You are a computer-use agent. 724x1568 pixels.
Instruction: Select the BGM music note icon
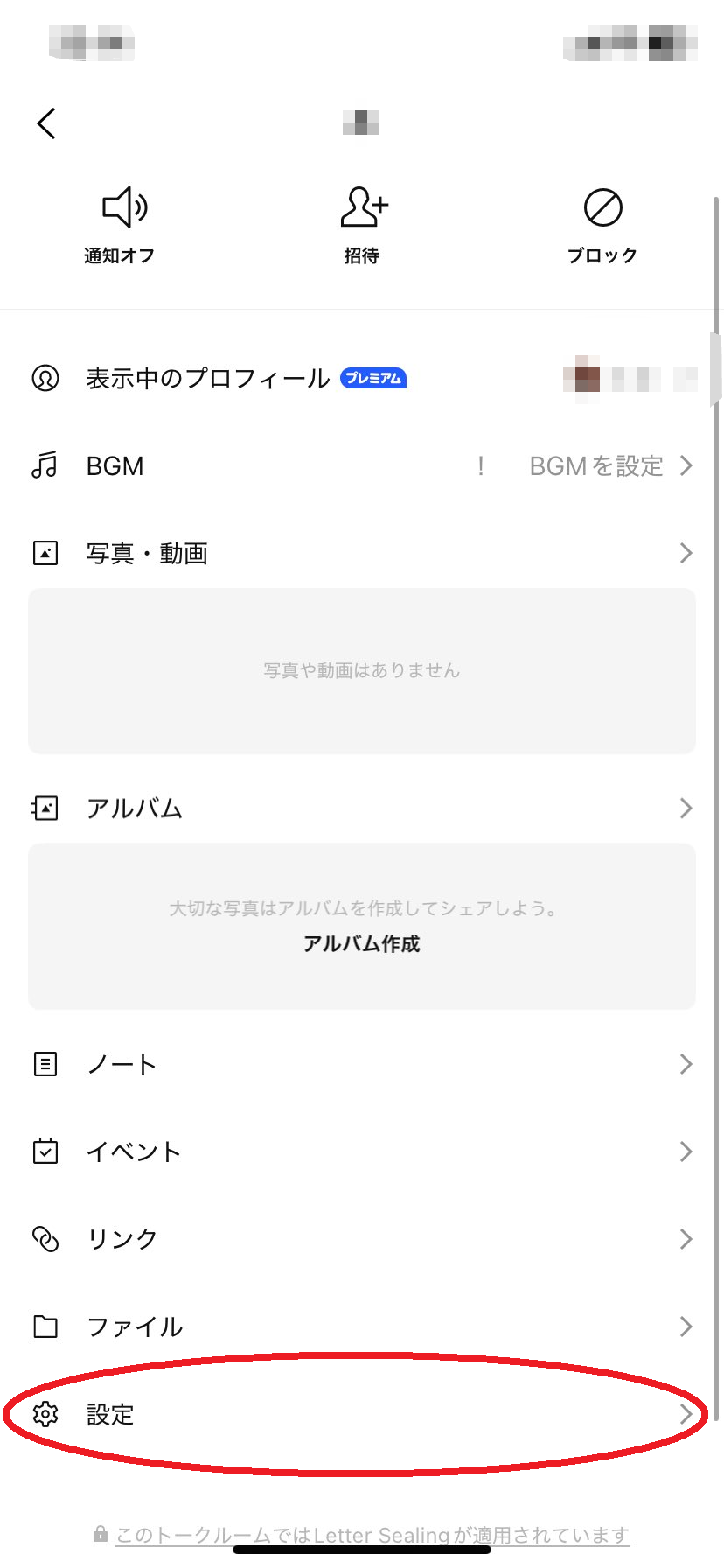click(x=45, y=465)
